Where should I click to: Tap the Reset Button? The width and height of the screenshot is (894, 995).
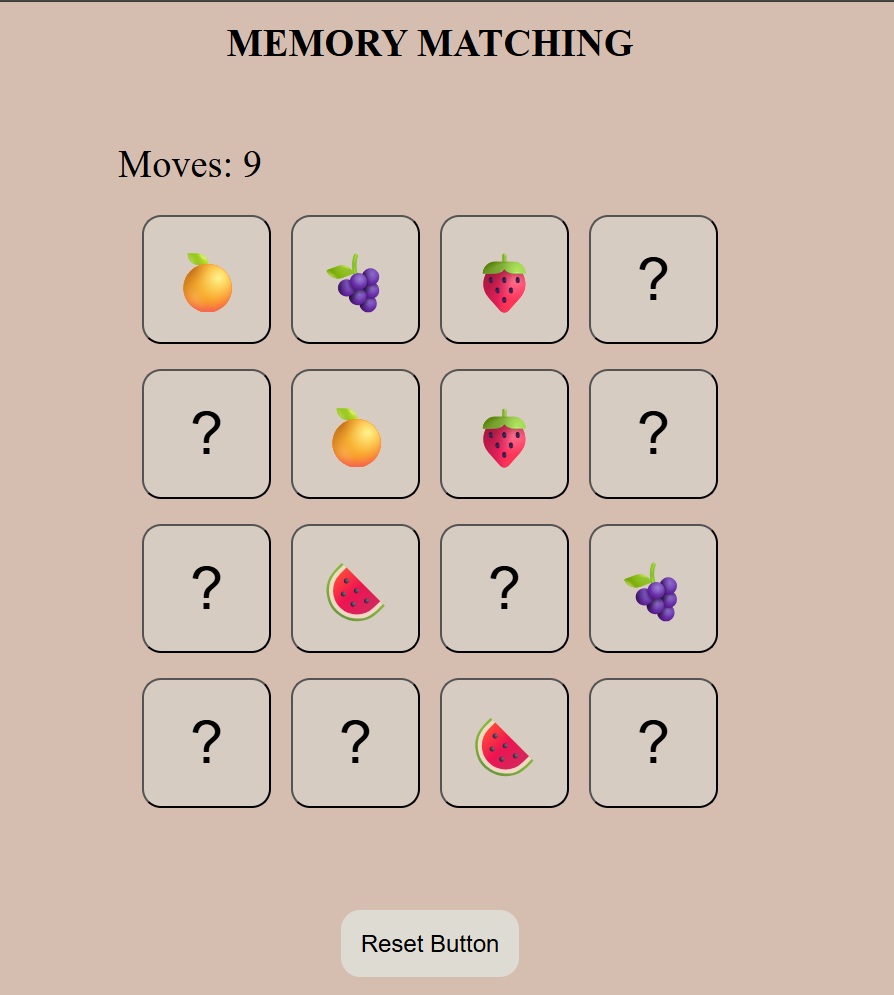429,943
